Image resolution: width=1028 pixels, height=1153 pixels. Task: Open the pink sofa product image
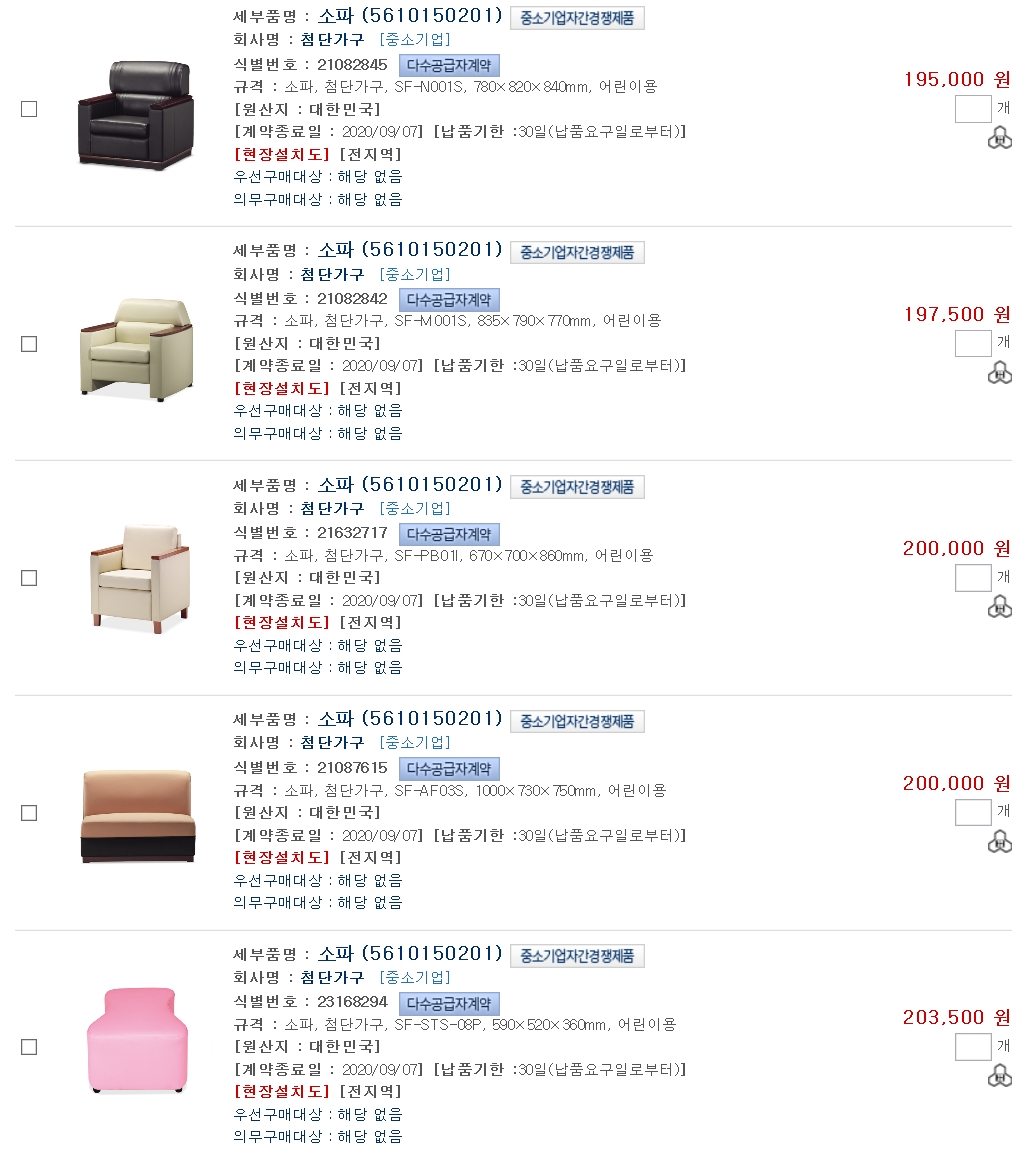[135, 1040]
